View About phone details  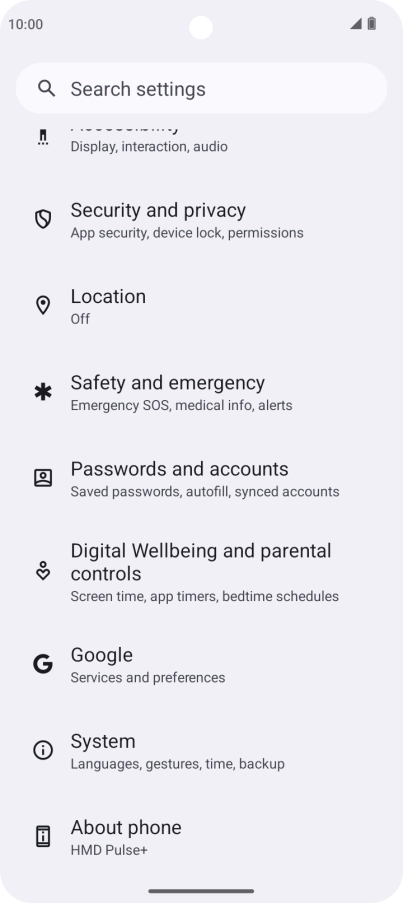(202, 837)
